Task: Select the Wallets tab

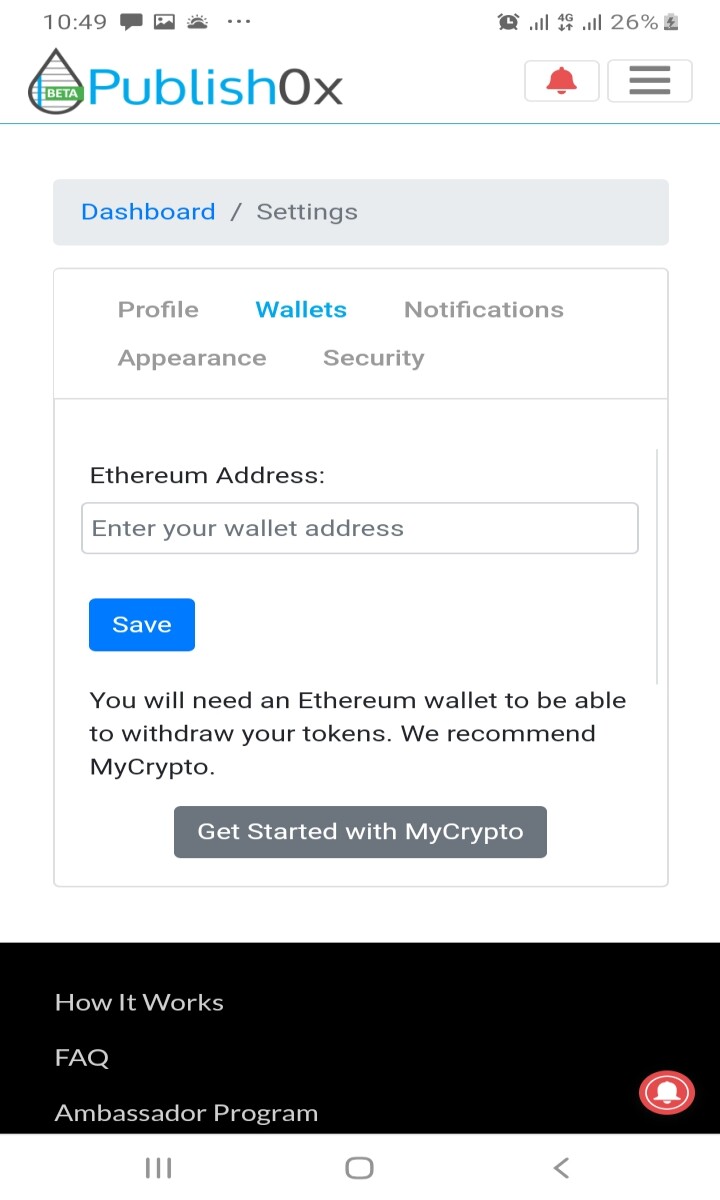Action: tap(301, 310)
